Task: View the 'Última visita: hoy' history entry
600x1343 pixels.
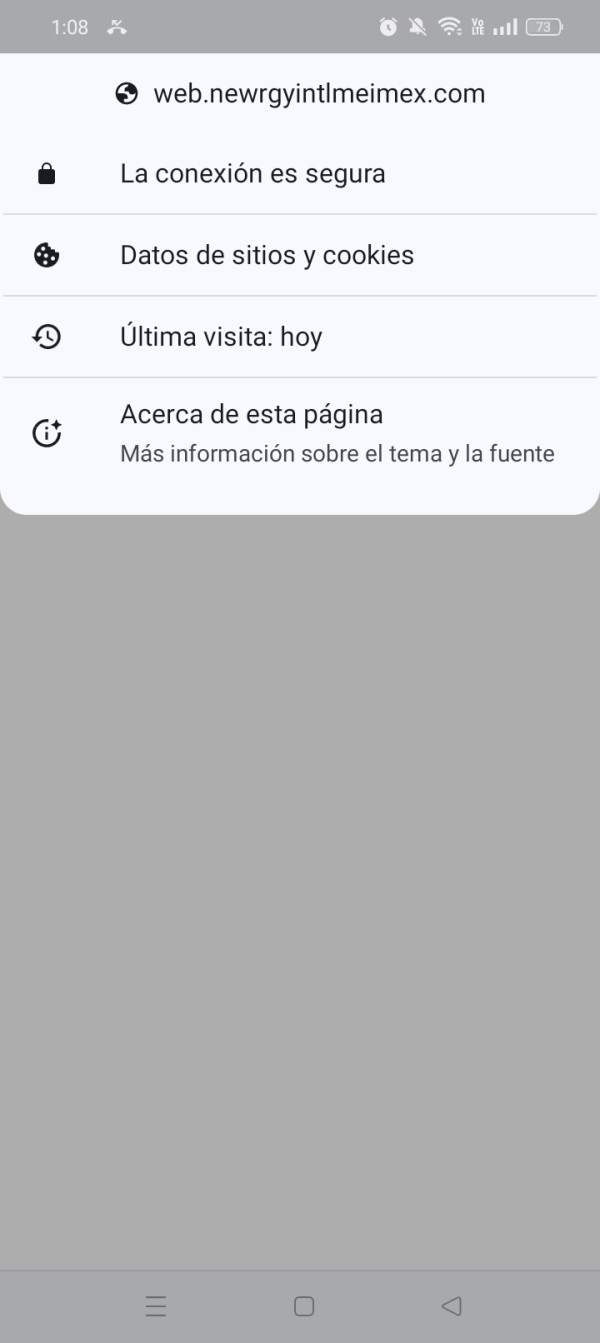Action: click(300, 337)
